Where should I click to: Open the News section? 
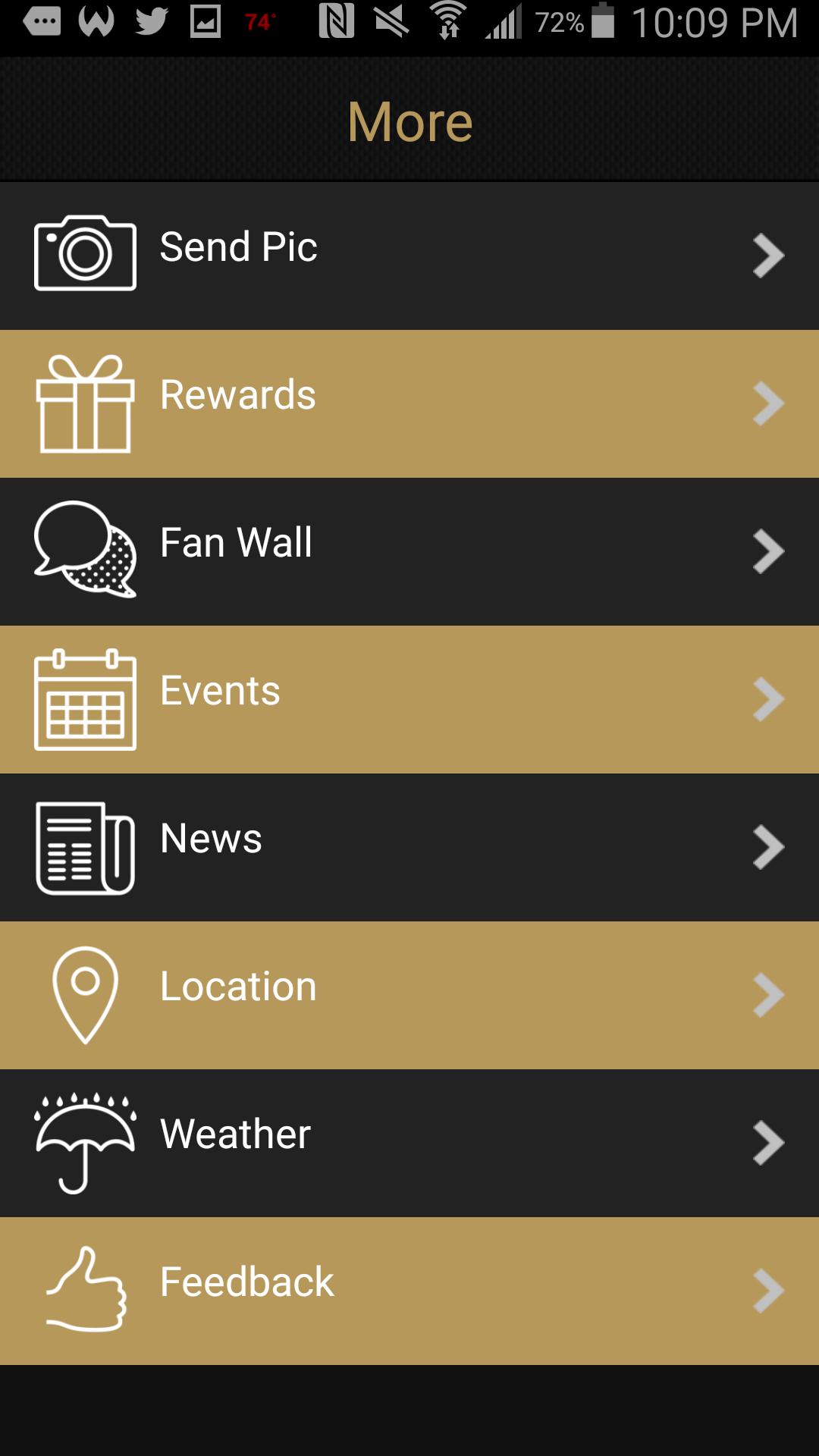click(x=409, y=846)
